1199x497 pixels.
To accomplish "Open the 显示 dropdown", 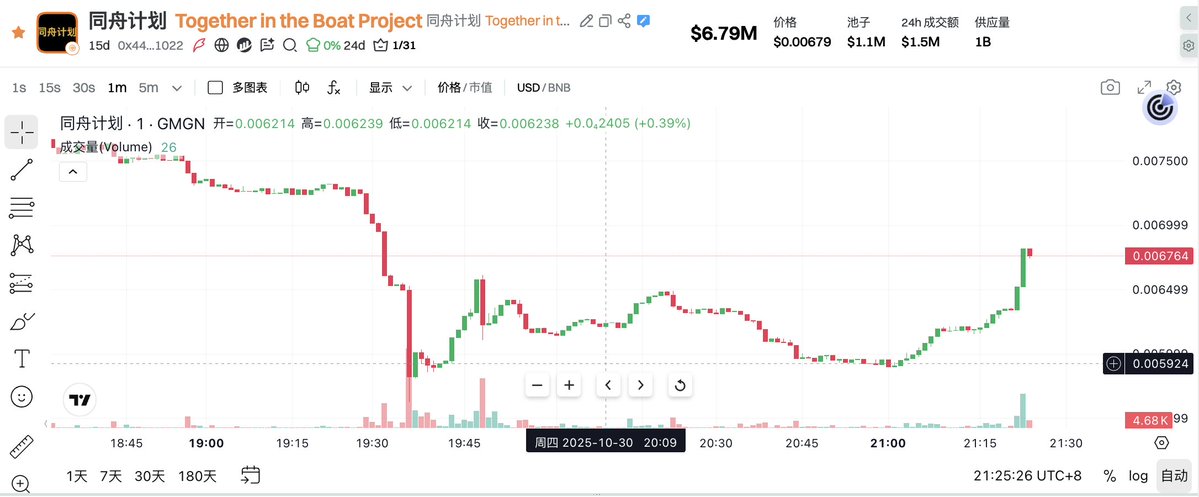I will pos(391,88).
